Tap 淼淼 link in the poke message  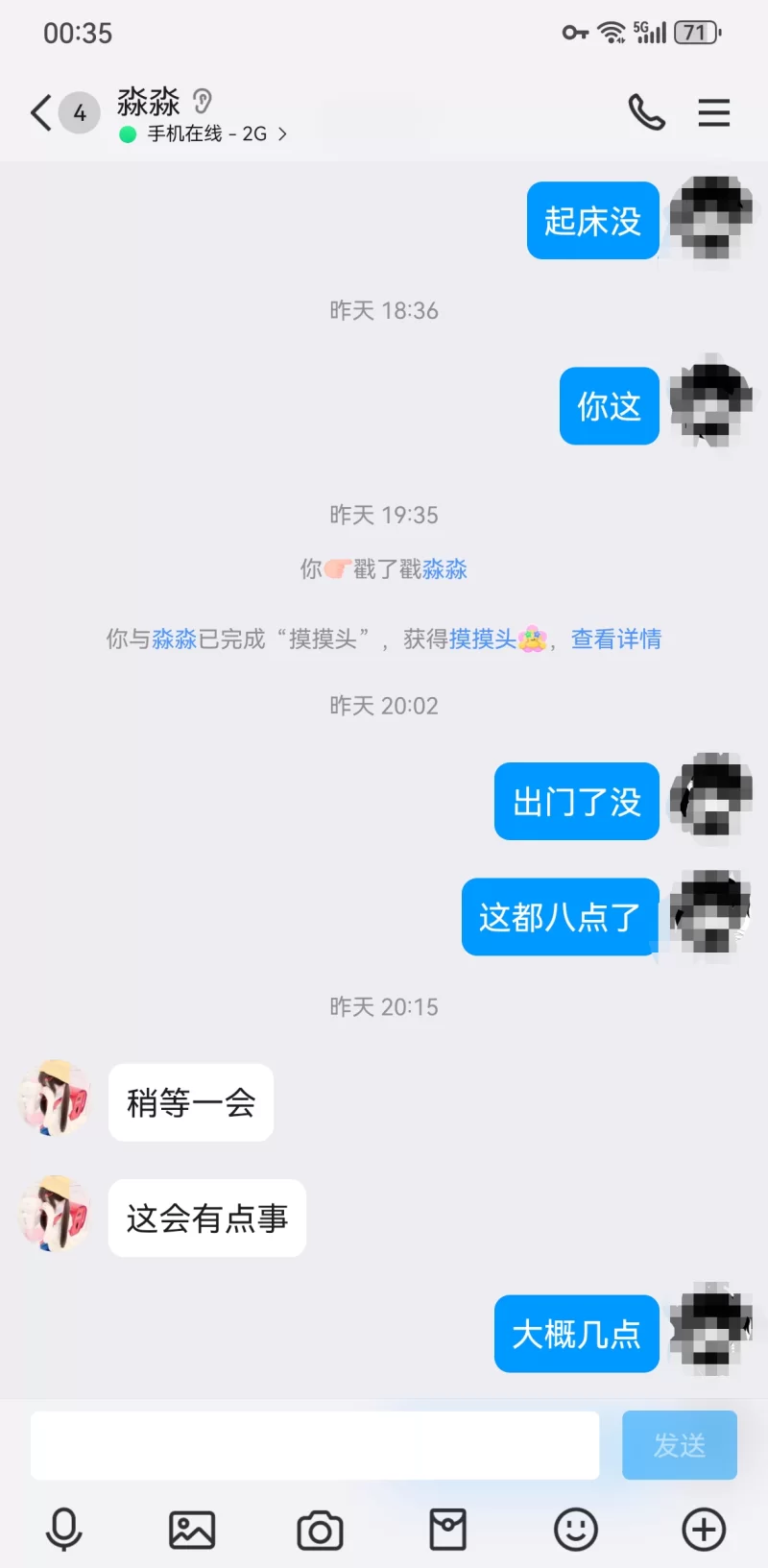(x=444, y=569)
